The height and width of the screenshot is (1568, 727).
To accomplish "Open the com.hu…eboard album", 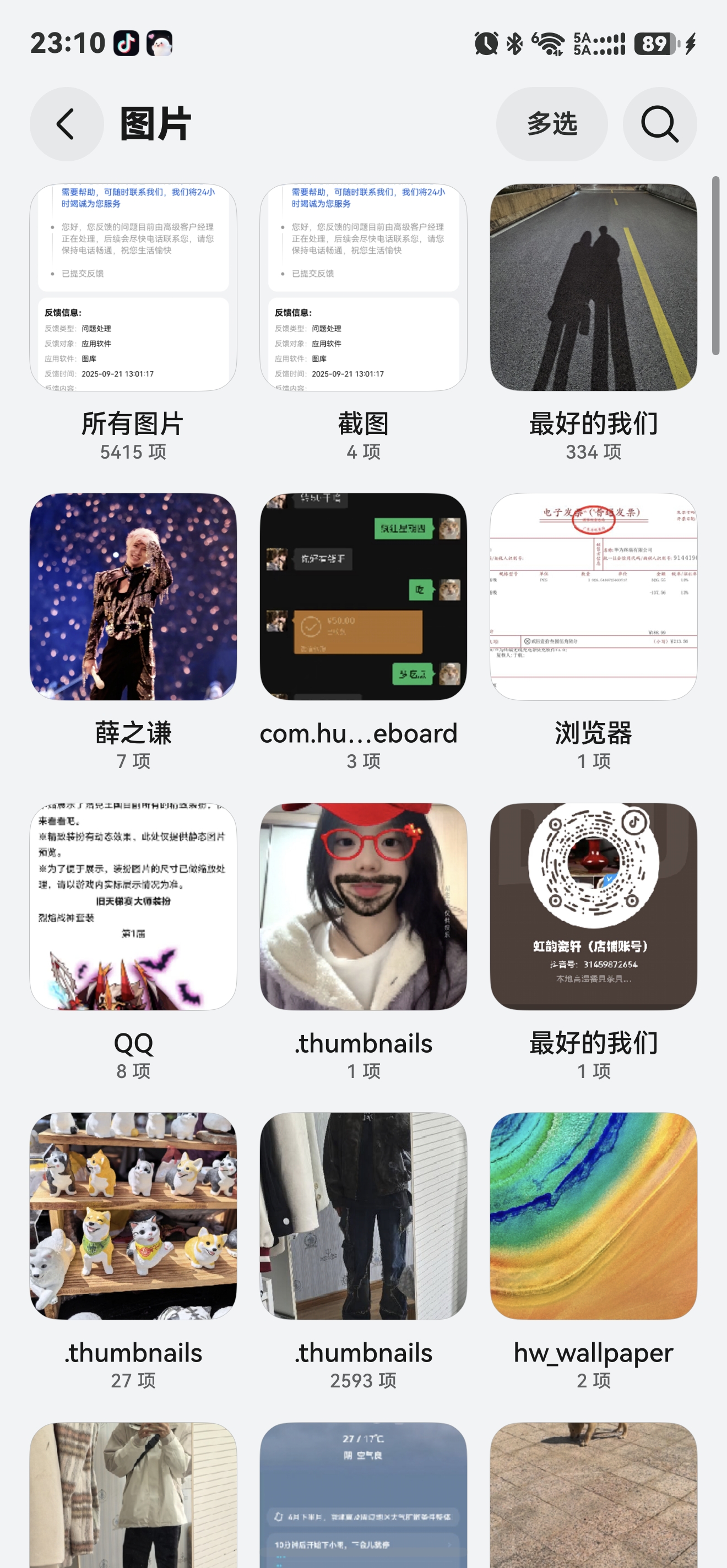I will click(363, 596).
